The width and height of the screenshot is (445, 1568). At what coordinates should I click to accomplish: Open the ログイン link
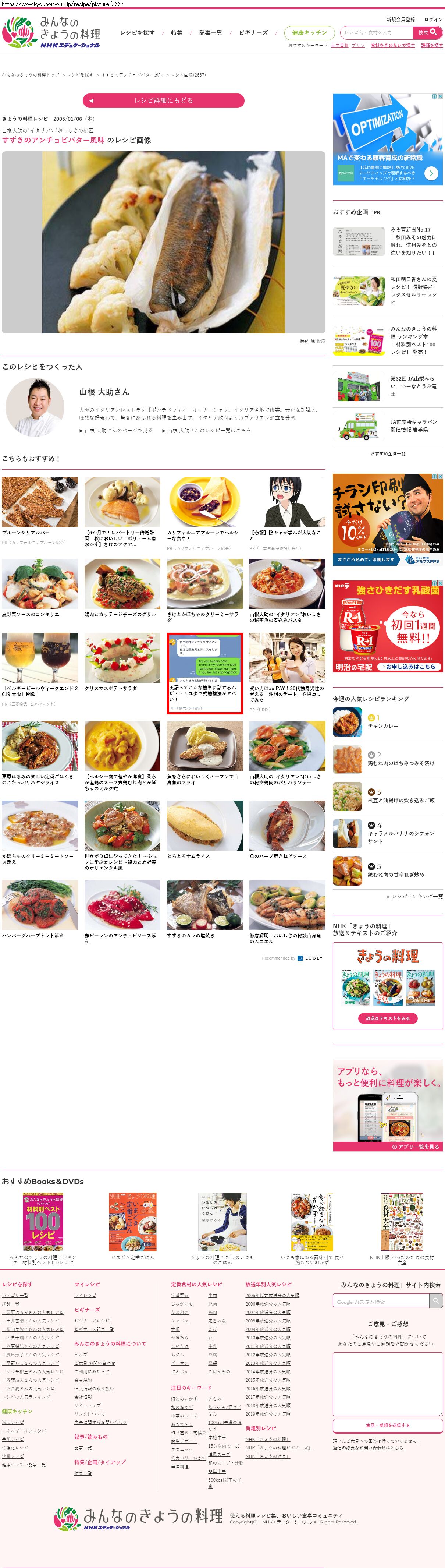pos(433,20)
